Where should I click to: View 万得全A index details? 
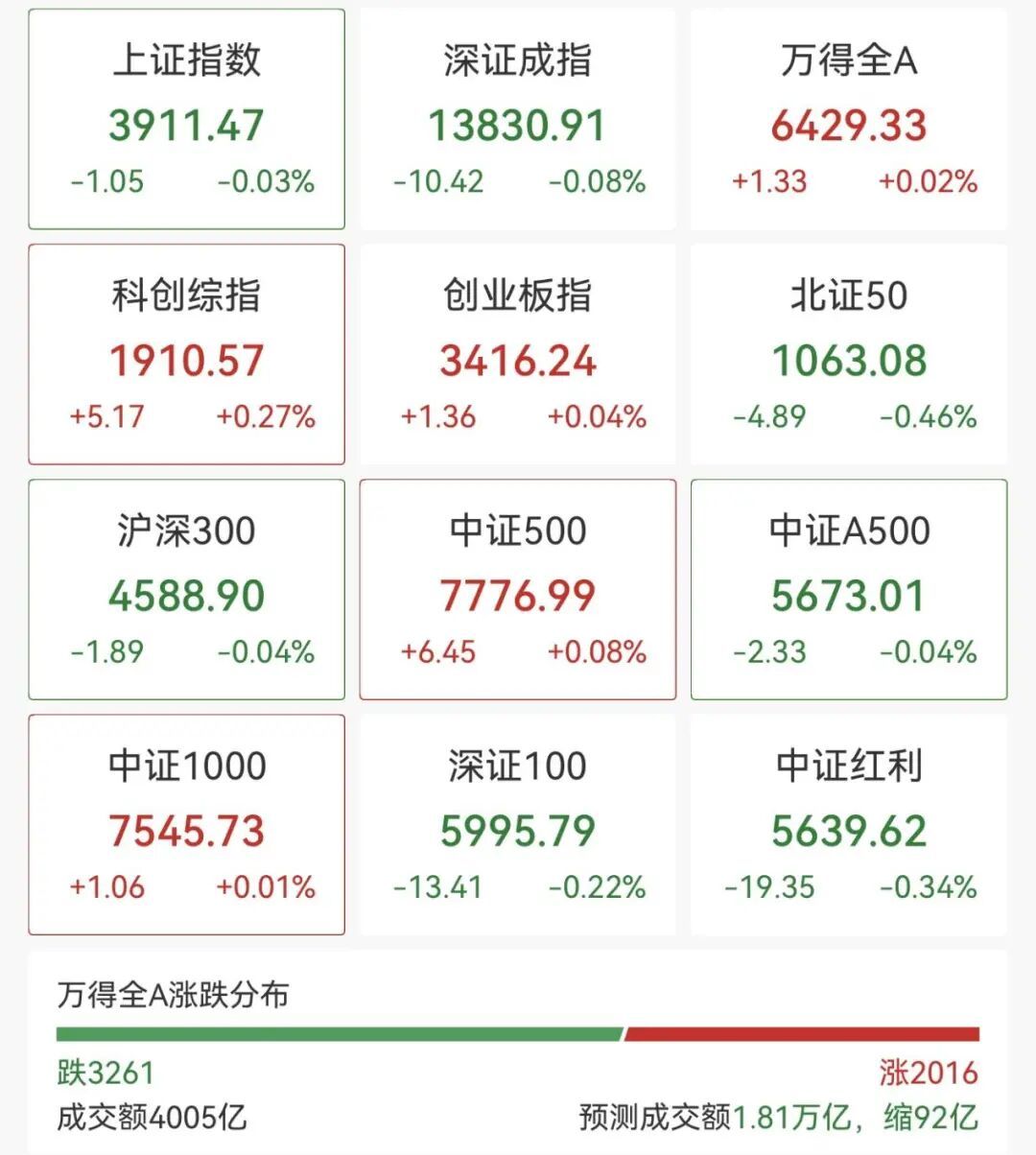click(849, 119)
